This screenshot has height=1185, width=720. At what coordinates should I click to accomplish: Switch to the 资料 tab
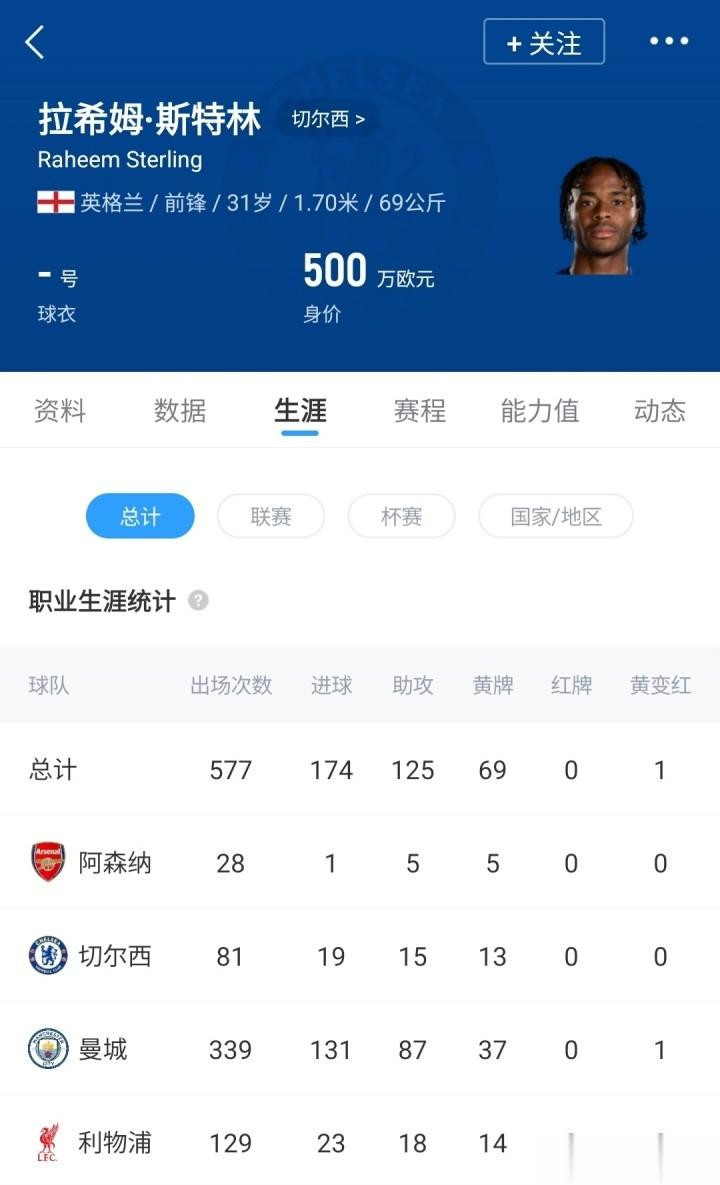pyautogui.click(x=60, y=411)
